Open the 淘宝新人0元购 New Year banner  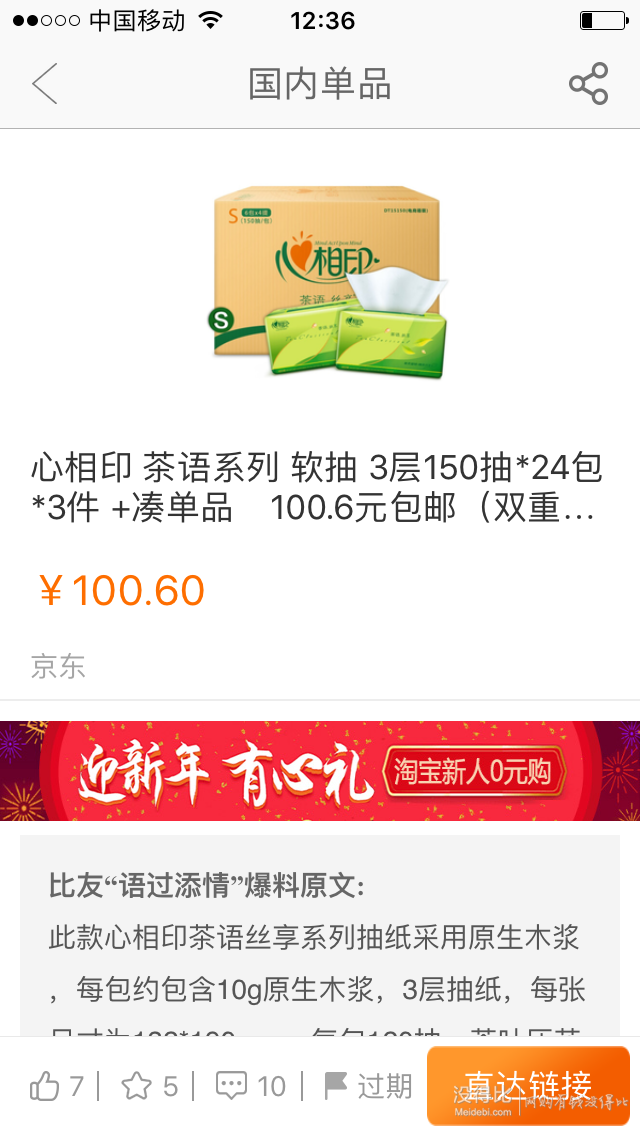[320, 771]
